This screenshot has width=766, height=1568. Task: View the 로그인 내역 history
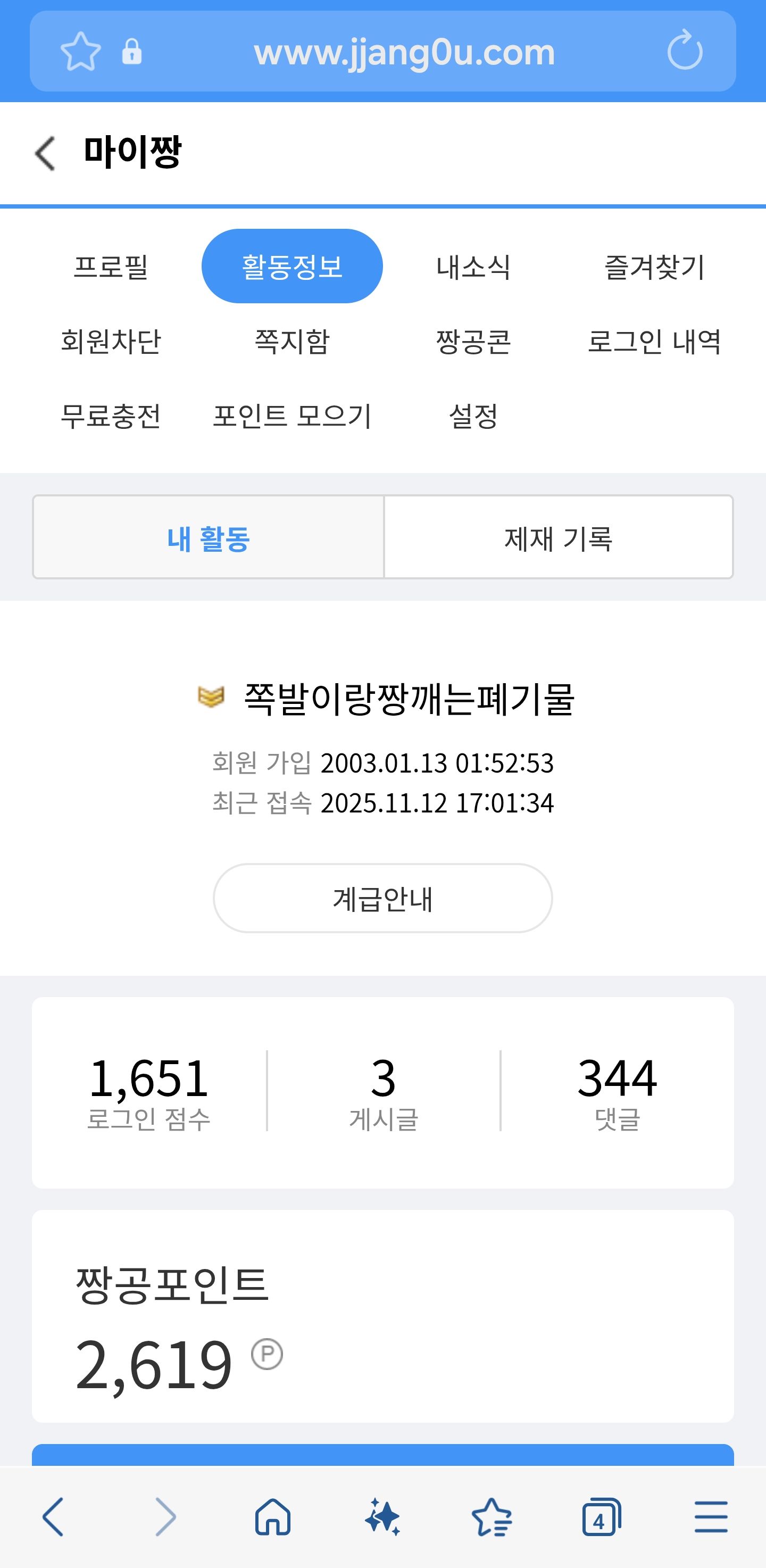654,341
